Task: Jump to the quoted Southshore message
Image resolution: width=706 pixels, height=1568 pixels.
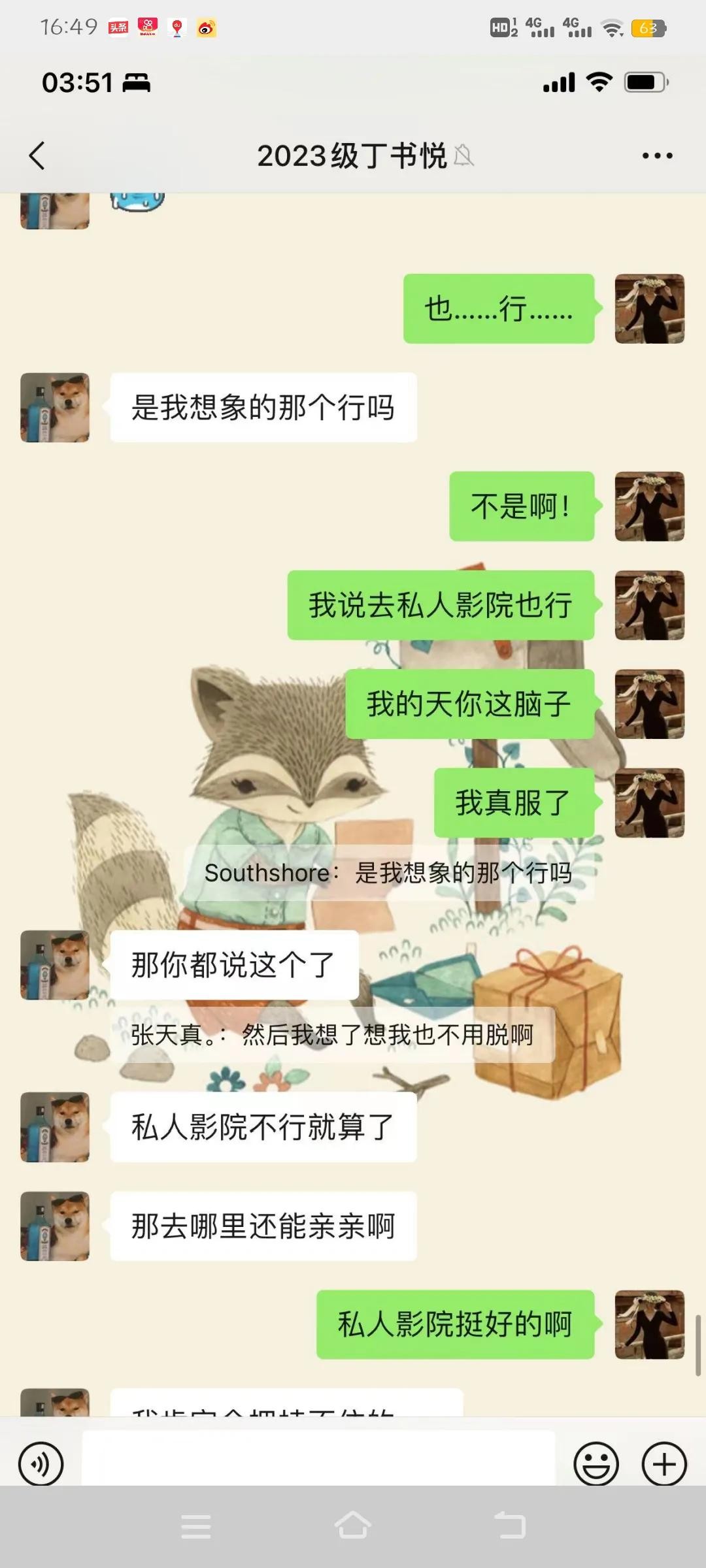Action: click(x=388, y=873)
